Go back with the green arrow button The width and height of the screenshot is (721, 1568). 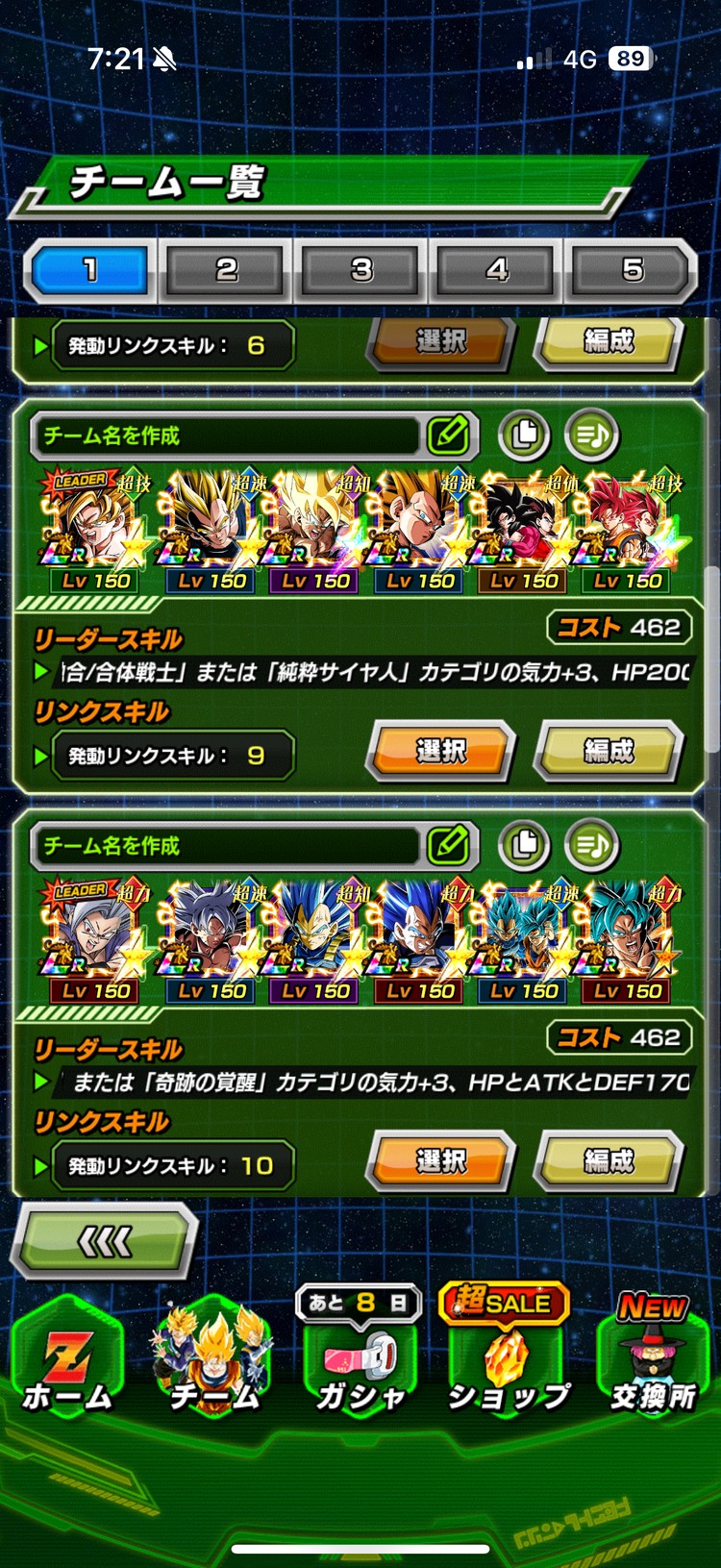click(x=104, y=1242)
